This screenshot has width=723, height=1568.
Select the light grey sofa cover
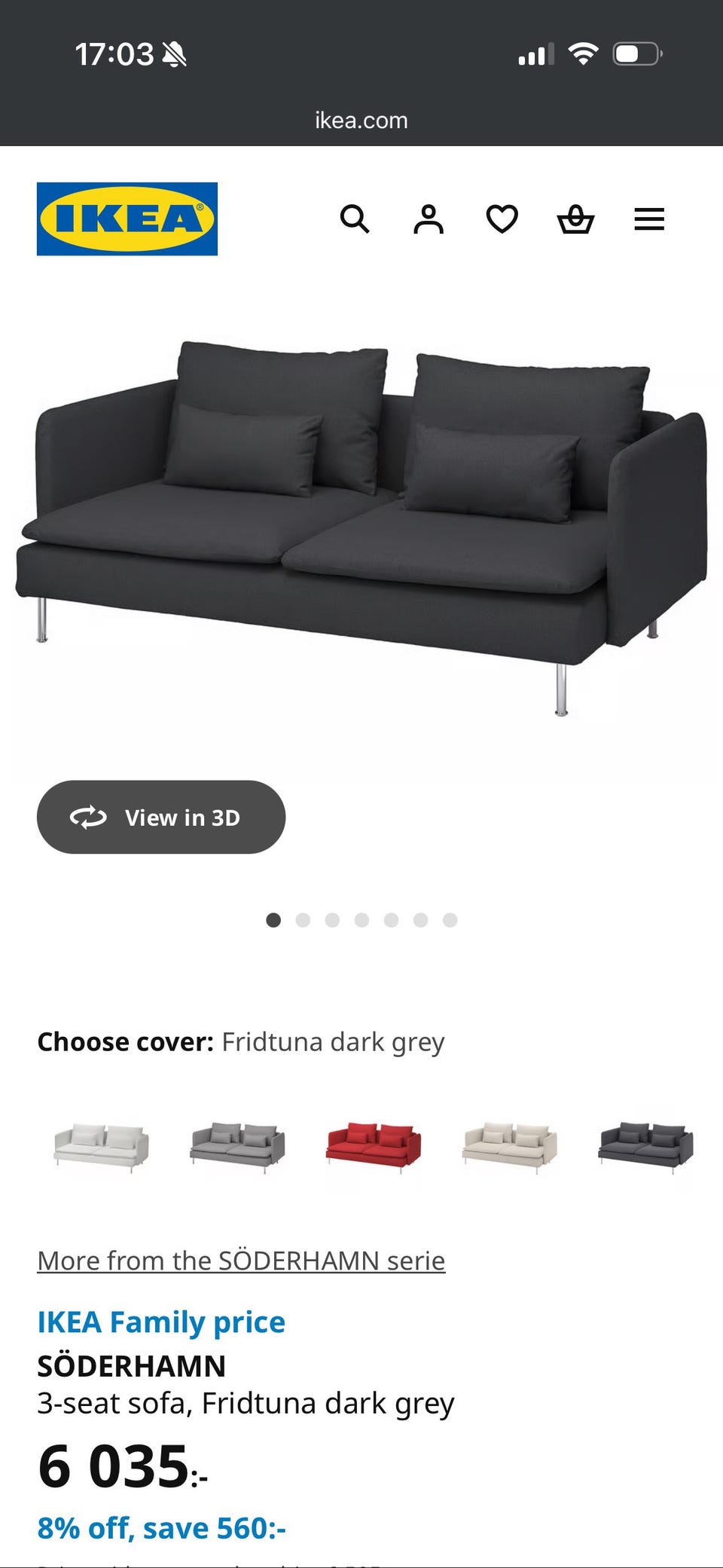[238, 1147]
